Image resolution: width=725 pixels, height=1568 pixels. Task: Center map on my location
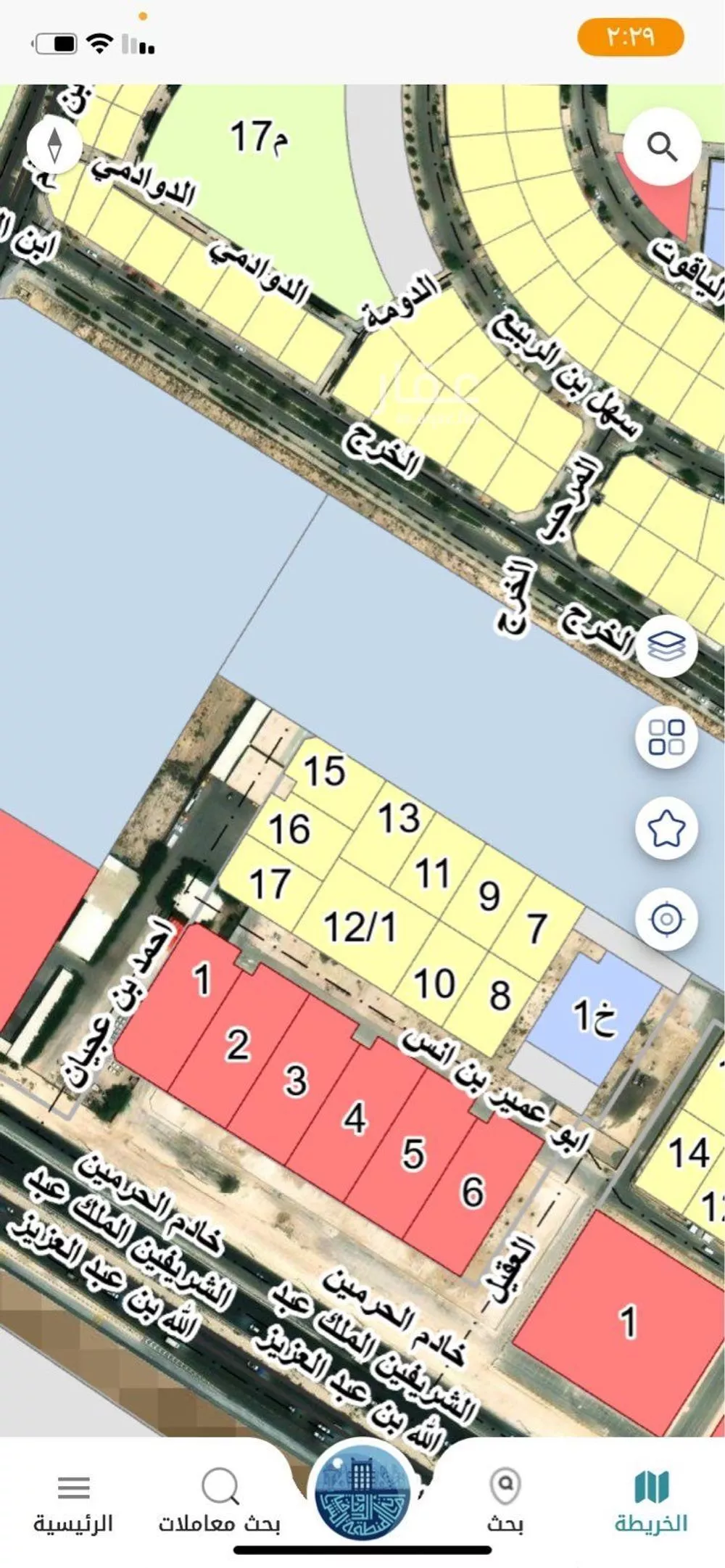coord(666,920)
